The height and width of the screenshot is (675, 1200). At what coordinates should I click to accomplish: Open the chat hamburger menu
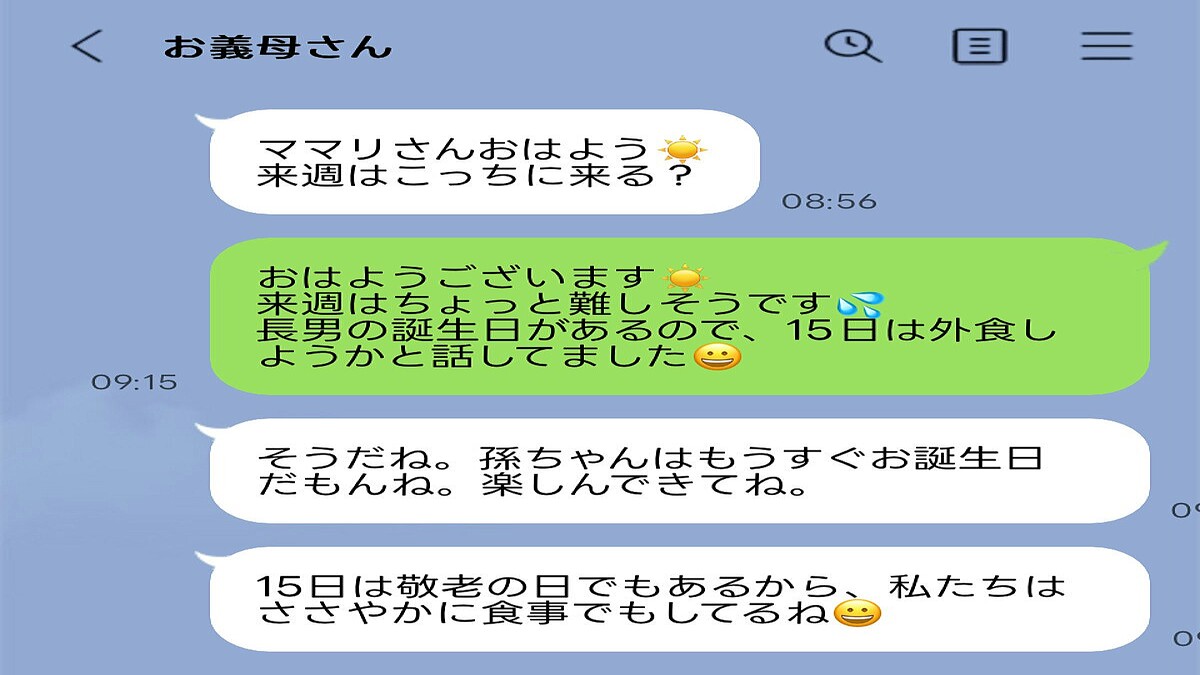[x=1106, y=46]
